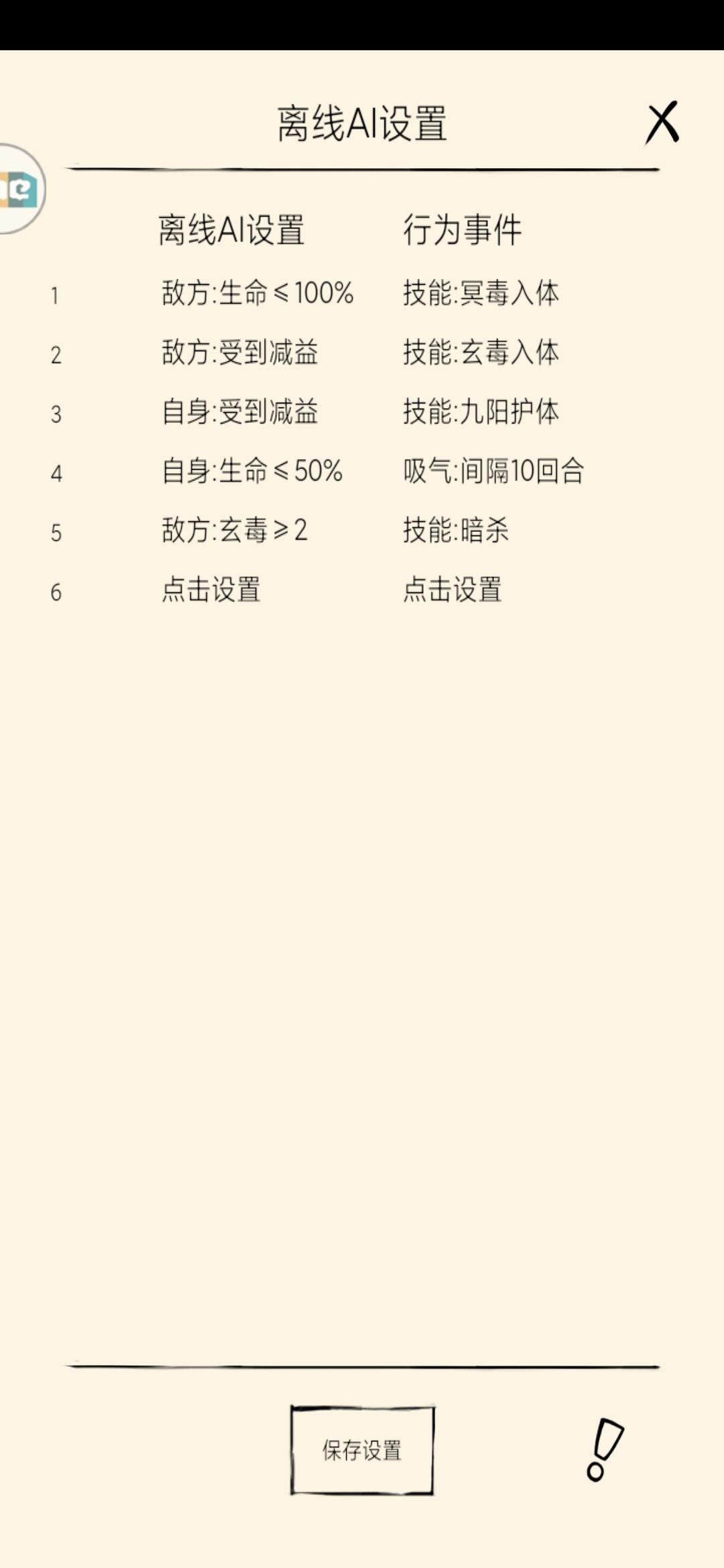Change action 技能:玄毒入体 for rule 2
The image size is (724, 1568).
[x=483, y=352]
